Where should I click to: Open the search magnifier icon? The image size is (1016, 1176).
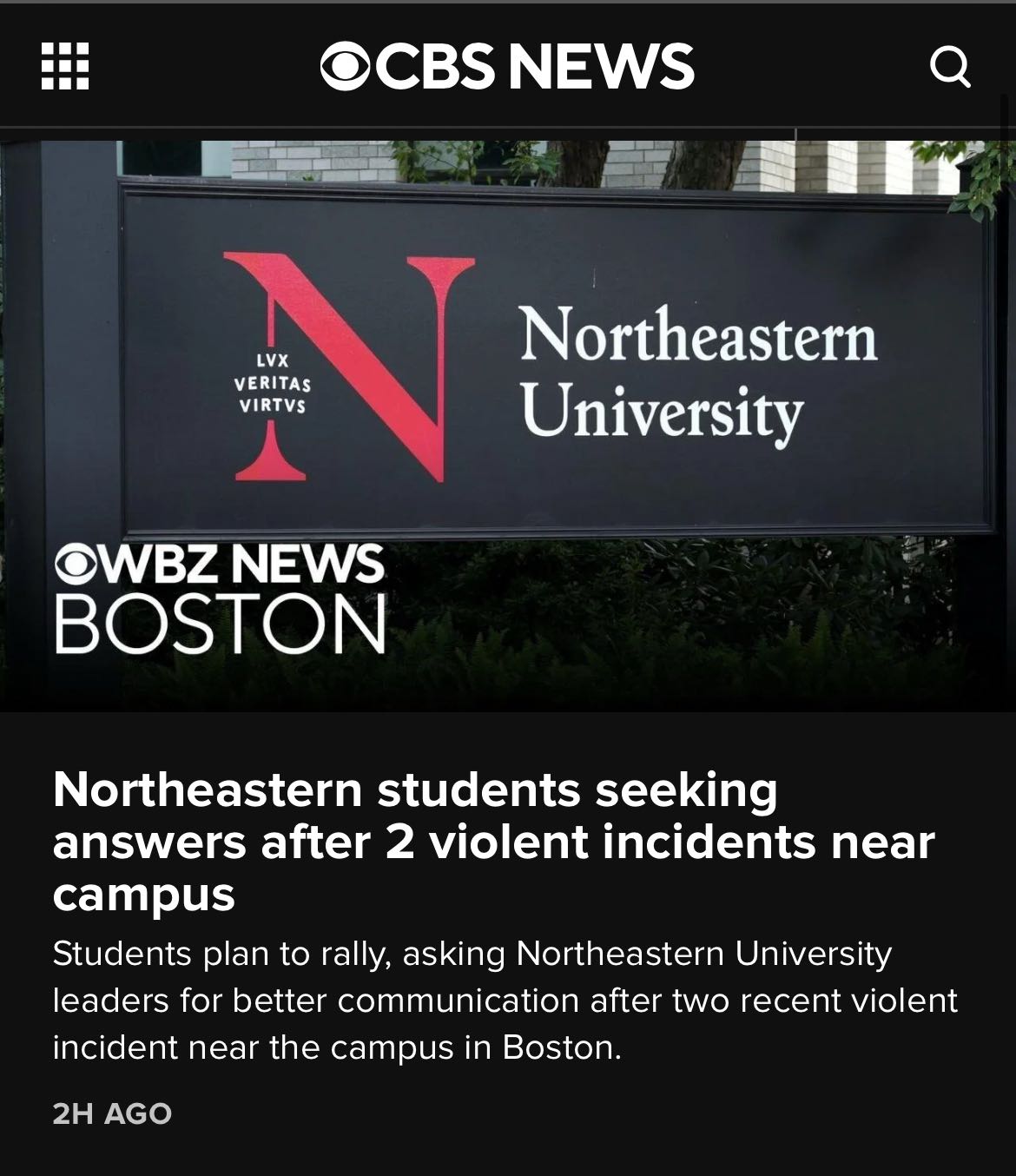pos(950,66)
